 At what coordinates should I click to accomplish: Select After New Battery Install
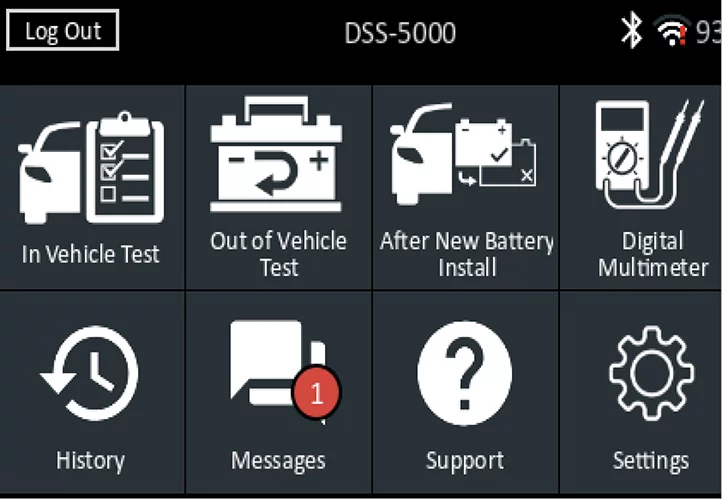(465, 187)
